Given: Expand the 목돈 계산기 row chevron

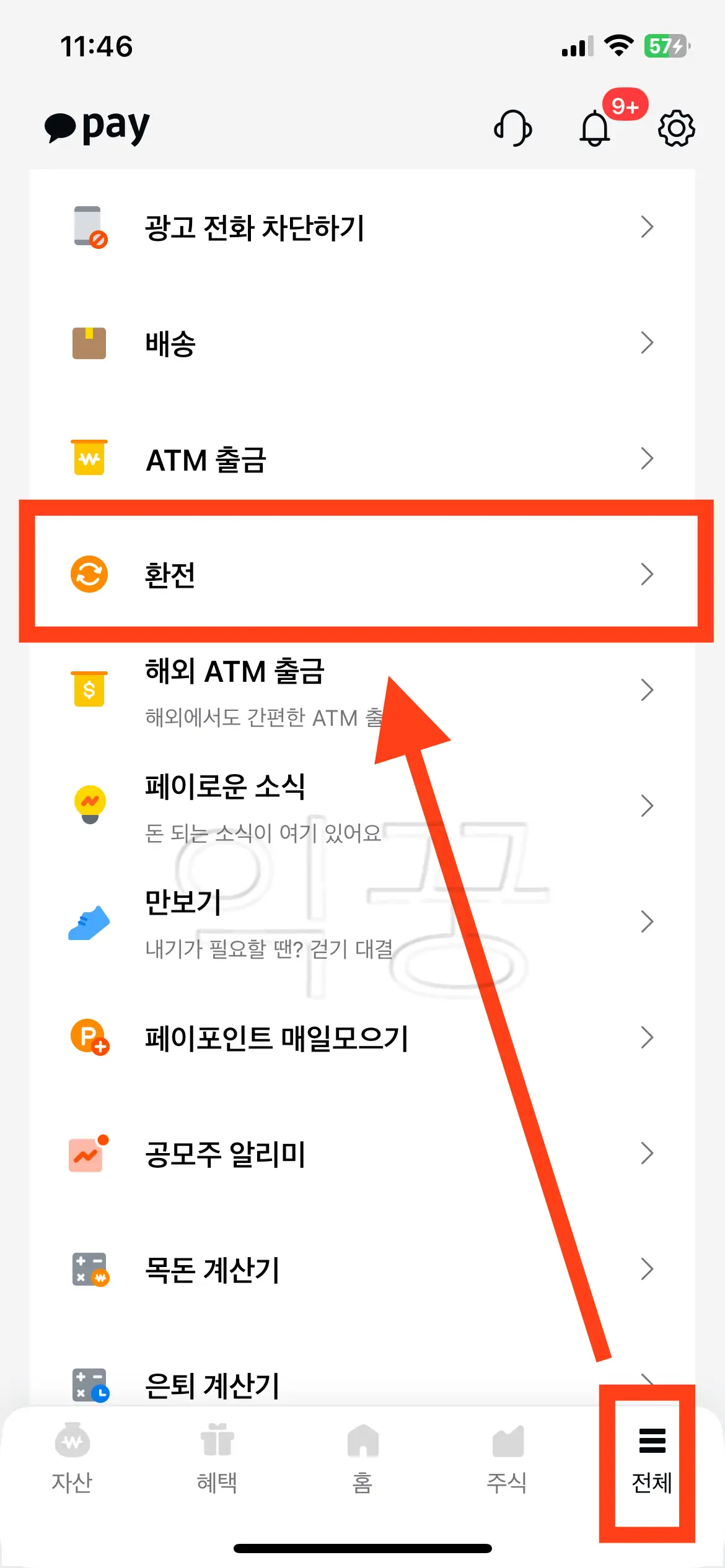Looking at the screenshot, I should coord(648,1270).
